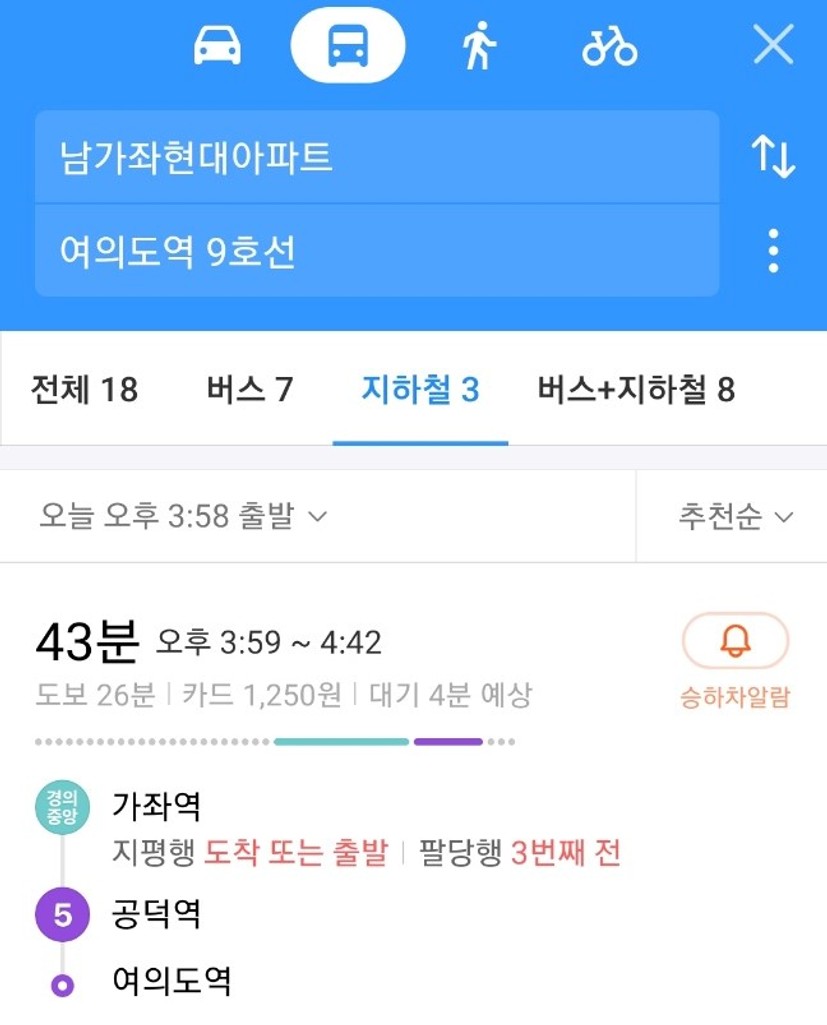Close the directions screen
This screenshot has height=1025, width=827.
click(773, 45)
